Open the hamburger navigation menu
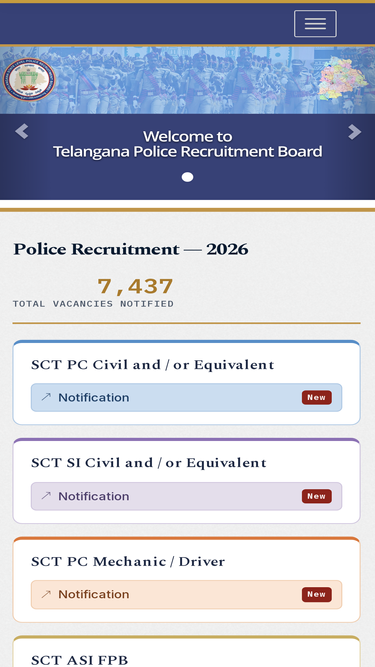The image size is (375, 667). [315, 23]
